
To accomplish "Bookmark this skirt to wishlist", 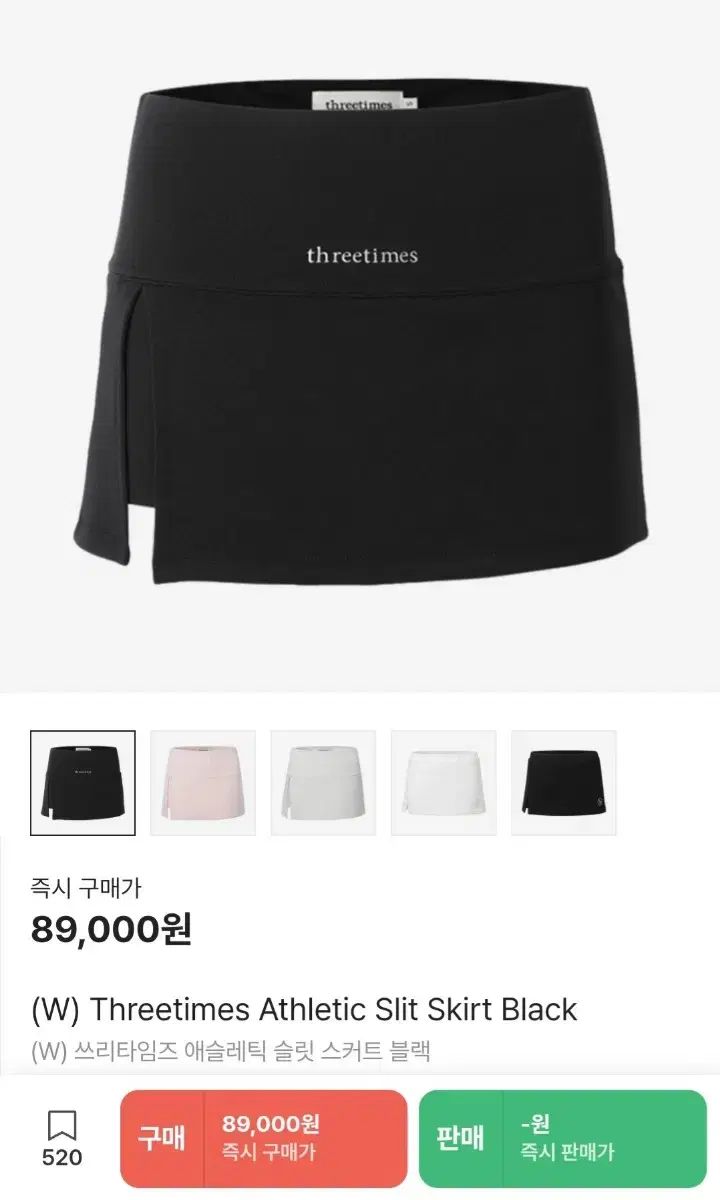I will click(x=62, y=1138).
